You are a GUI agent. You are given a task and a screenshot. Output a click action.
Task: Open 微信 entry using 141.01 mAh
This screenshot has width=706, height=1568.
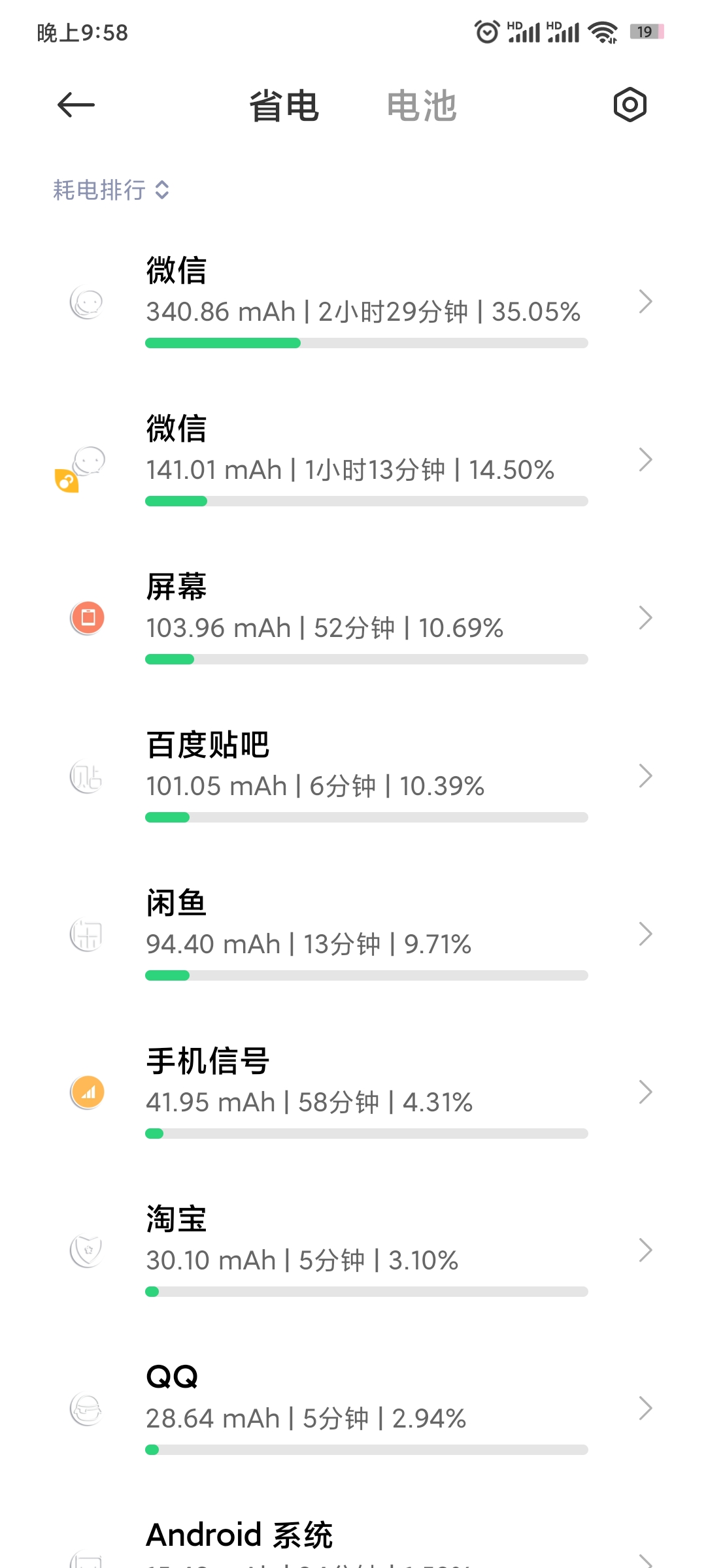pos(353,460)
